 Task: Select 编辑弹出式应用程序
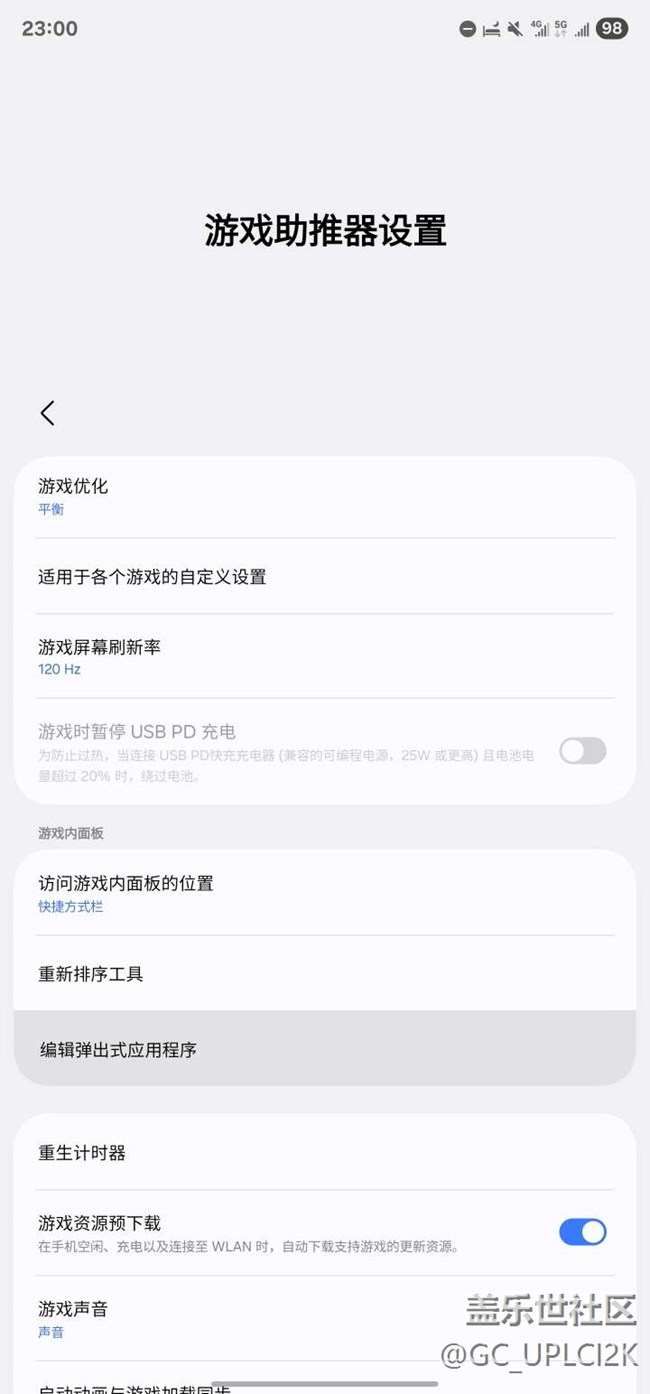[x=325, y=1049]
